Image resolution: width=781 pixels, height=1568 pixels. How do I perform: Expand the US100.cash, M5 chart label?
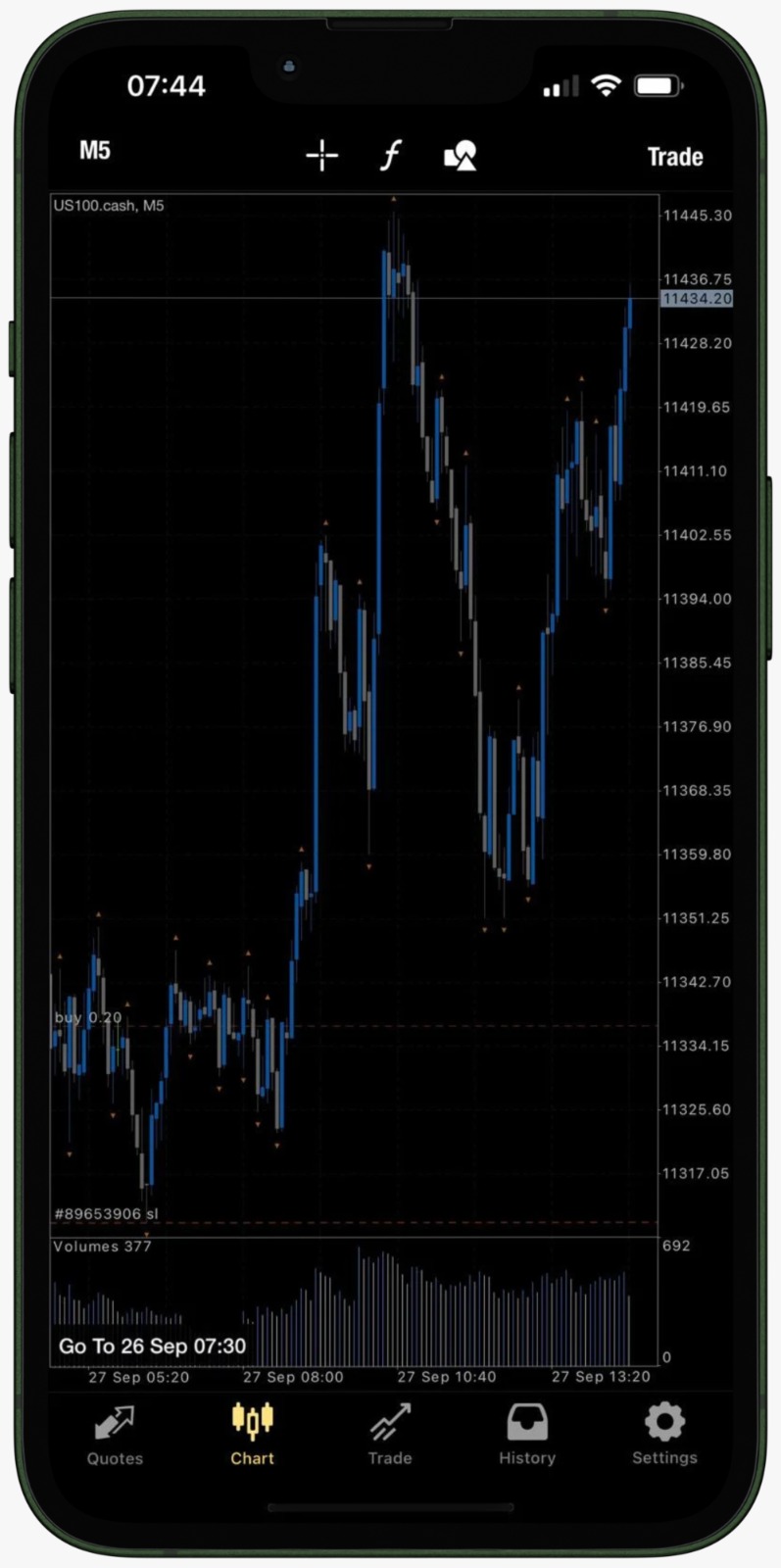click(110, 206)
